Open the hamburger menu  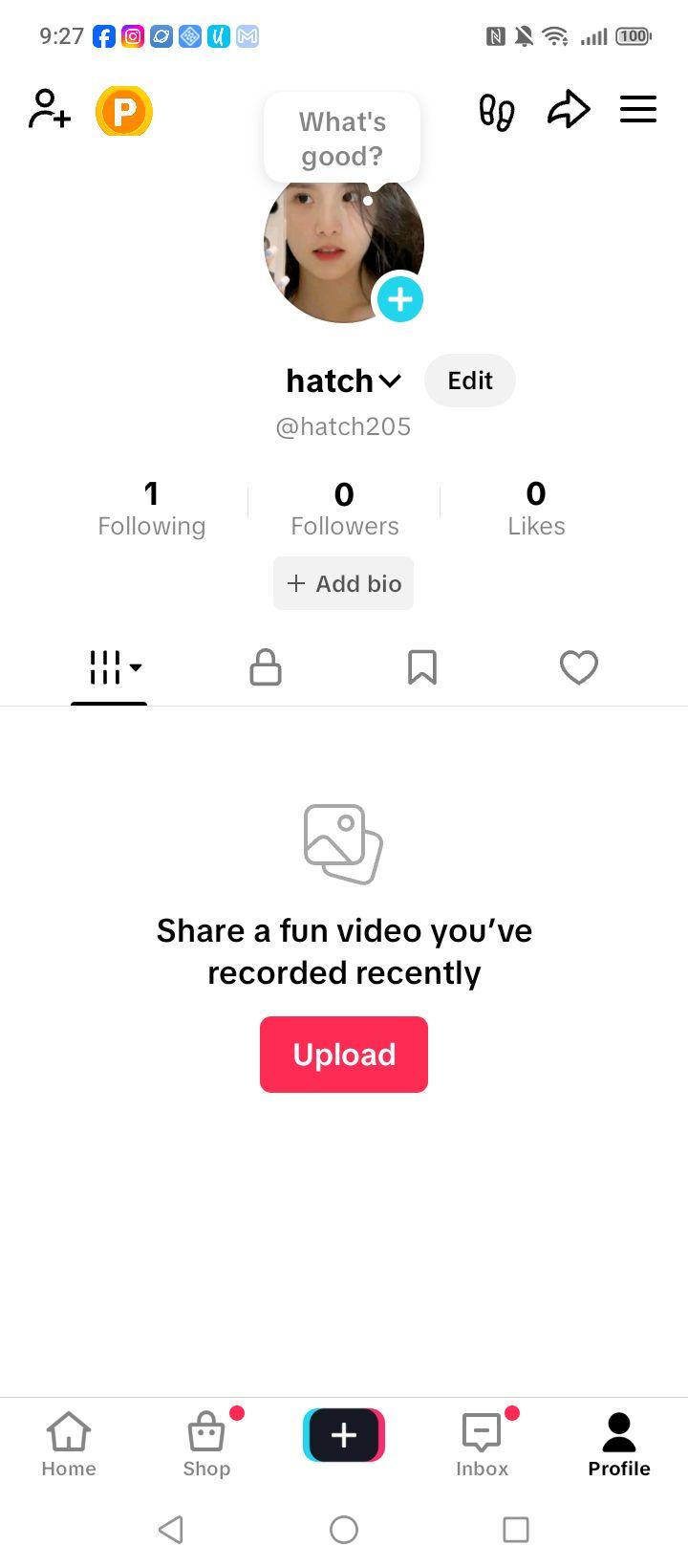coord(638,109)
